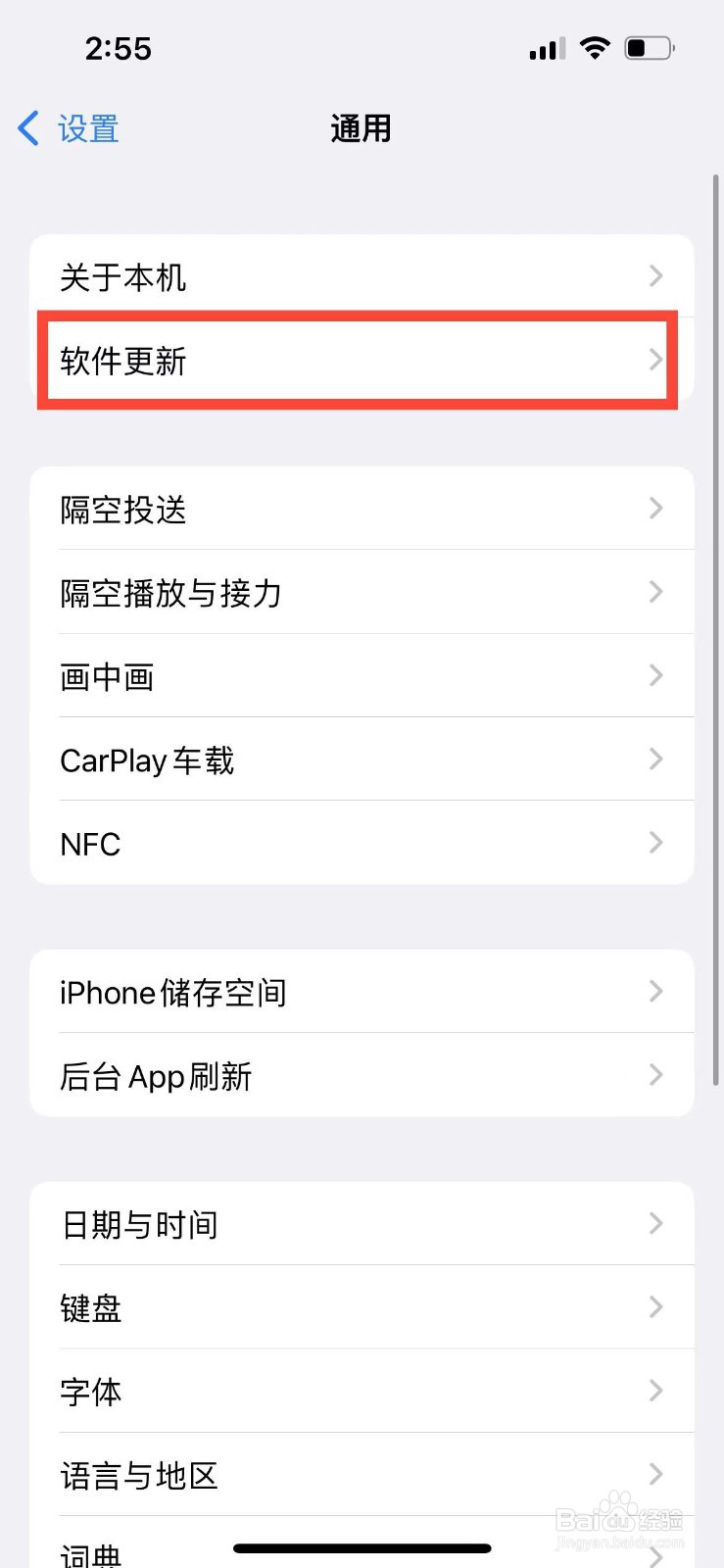Open 后台 App 刷新 settings
Viewport: 724px width, 1568px height.
(362, 1075)
